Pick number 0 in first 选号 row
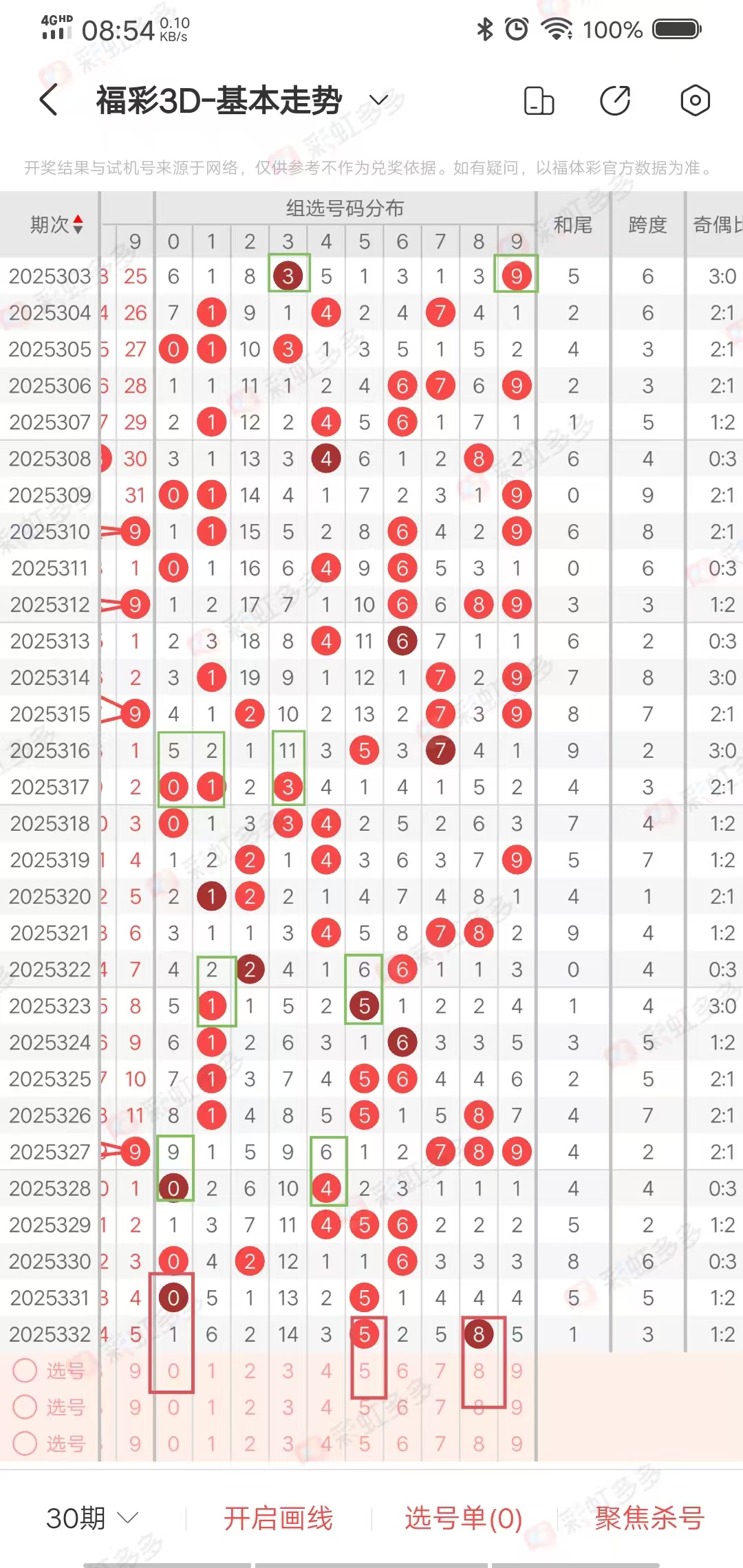Image resolution: width=743 pixels, height=1568 pixels. pos(173,1371)
